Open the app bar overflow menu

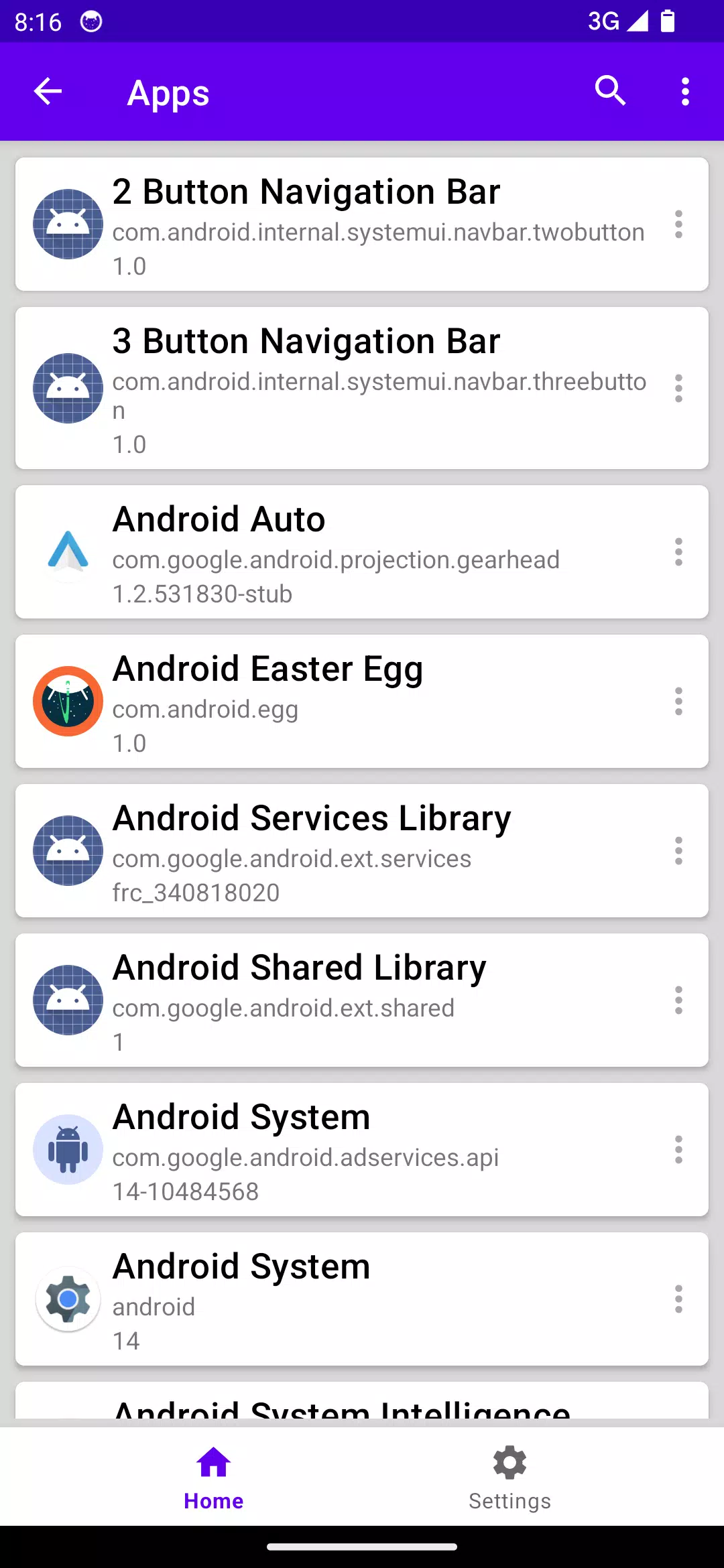pos(684,92)
